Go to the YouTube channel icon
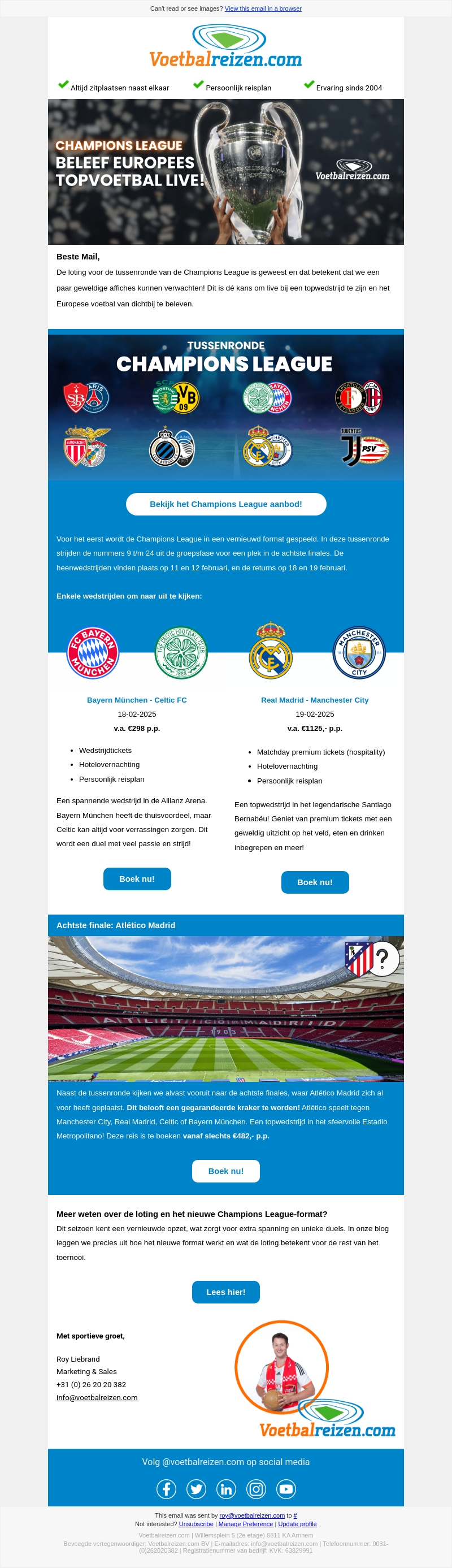Viewport: 452px width, 1568px height. pyautogui.click(x=286, y=1489)
